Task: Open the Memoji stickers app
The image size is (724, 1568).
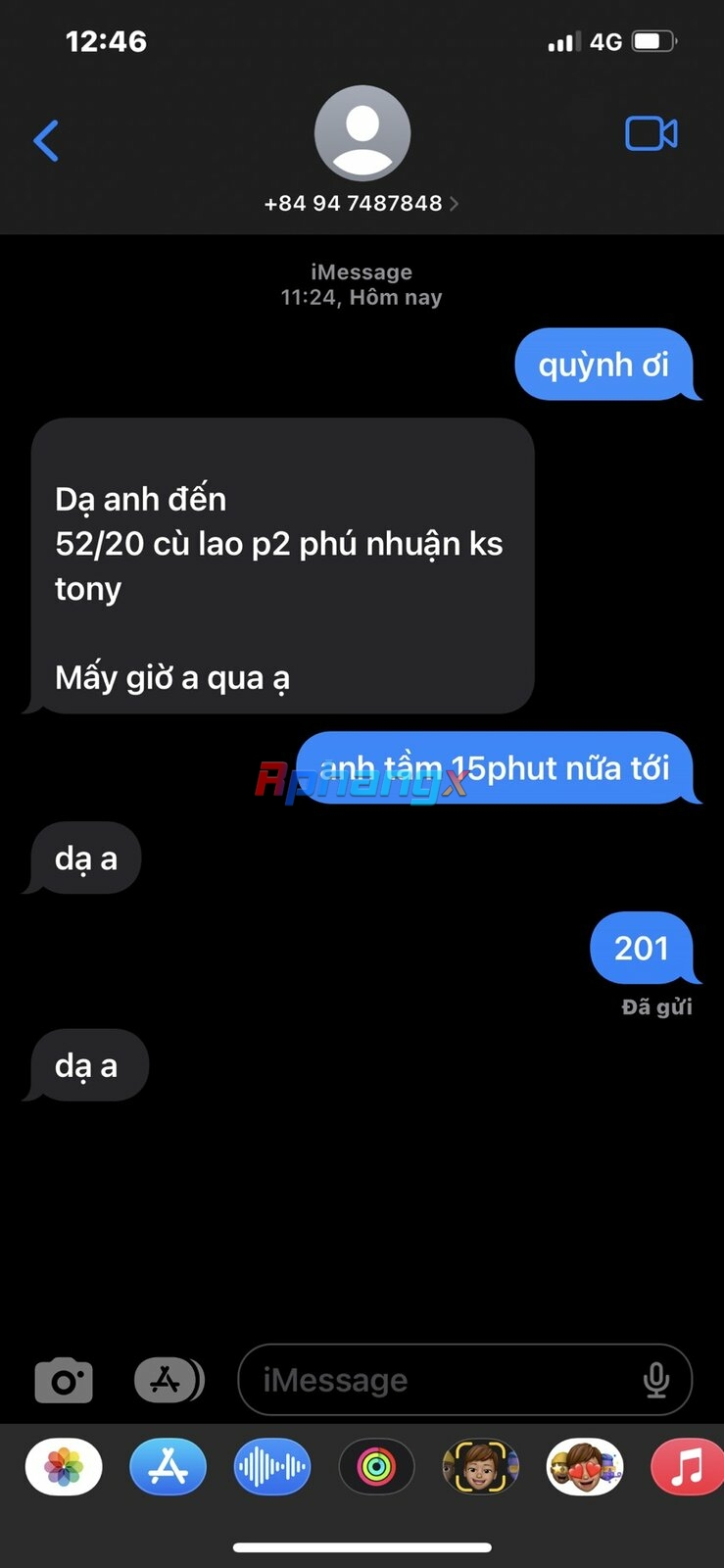Action: point(585,1467)
